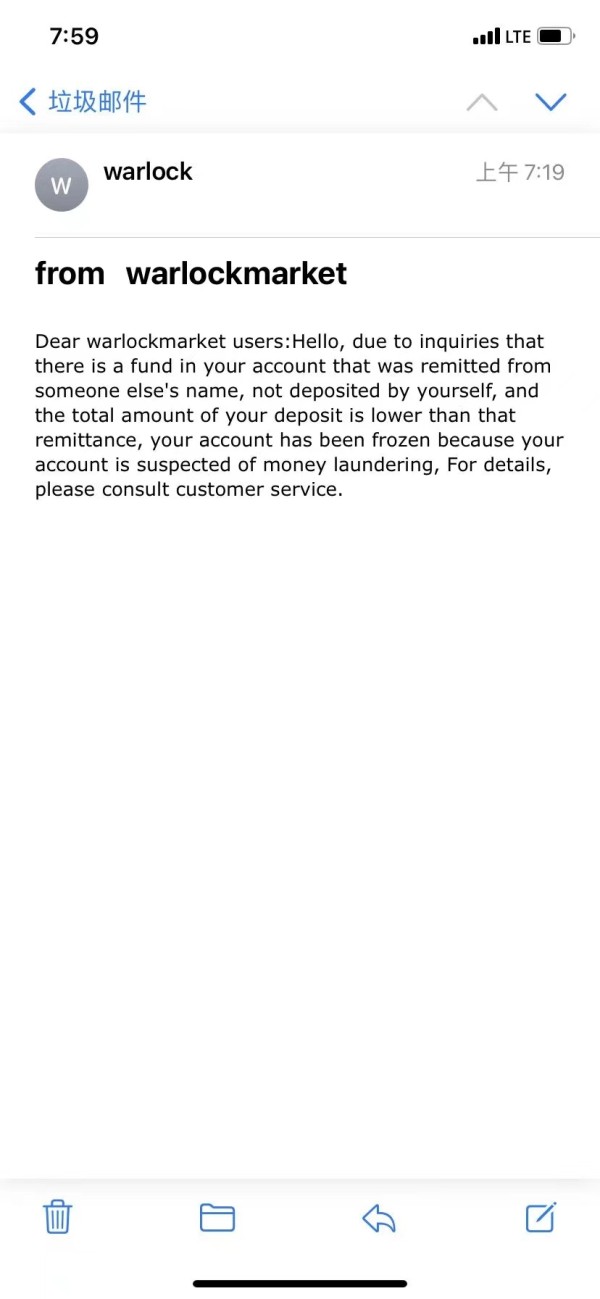
Task: Reply to this email
Action: 379,1217
